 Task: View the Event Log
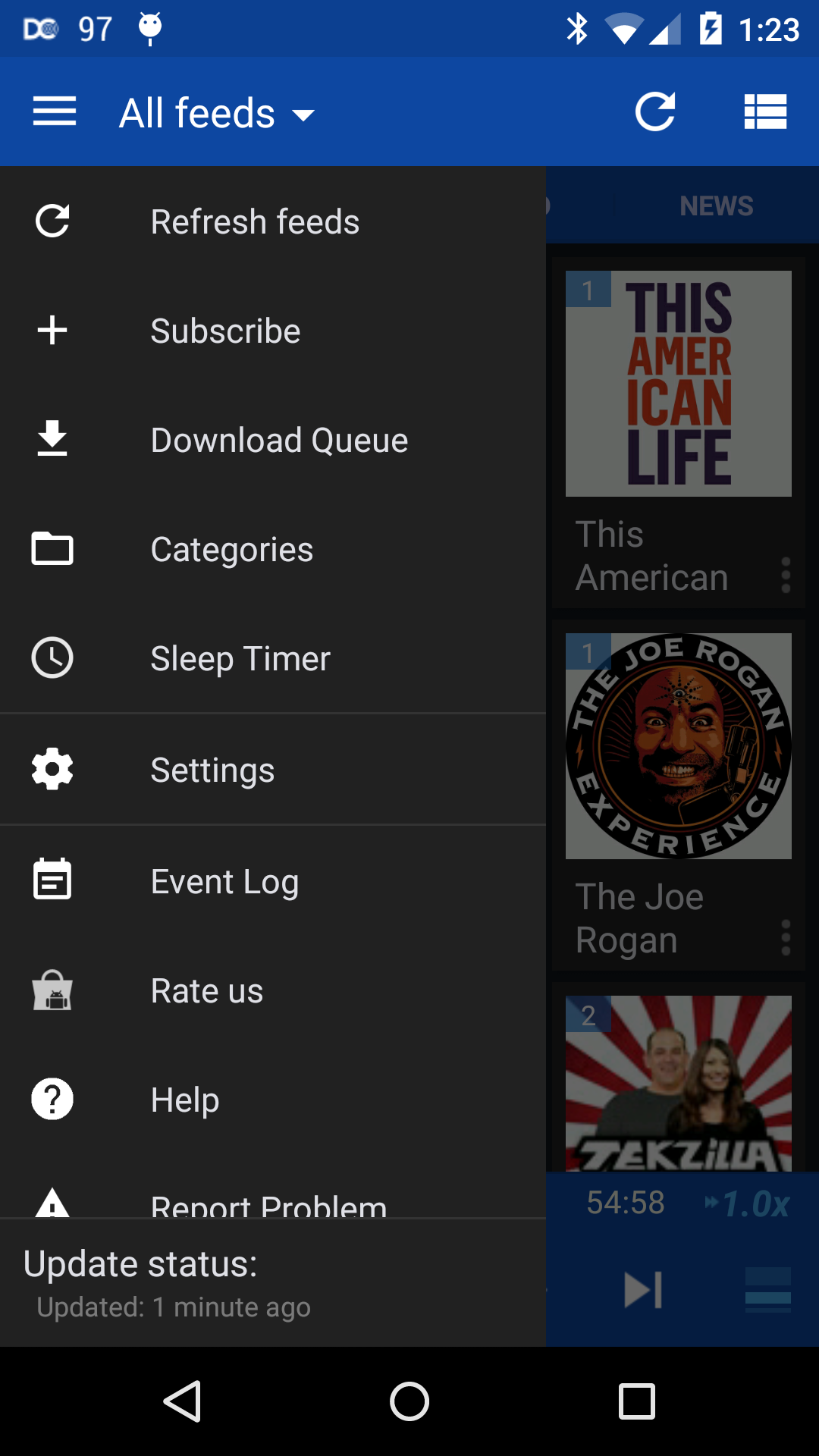pyautogui.click(x=273, y=881)
